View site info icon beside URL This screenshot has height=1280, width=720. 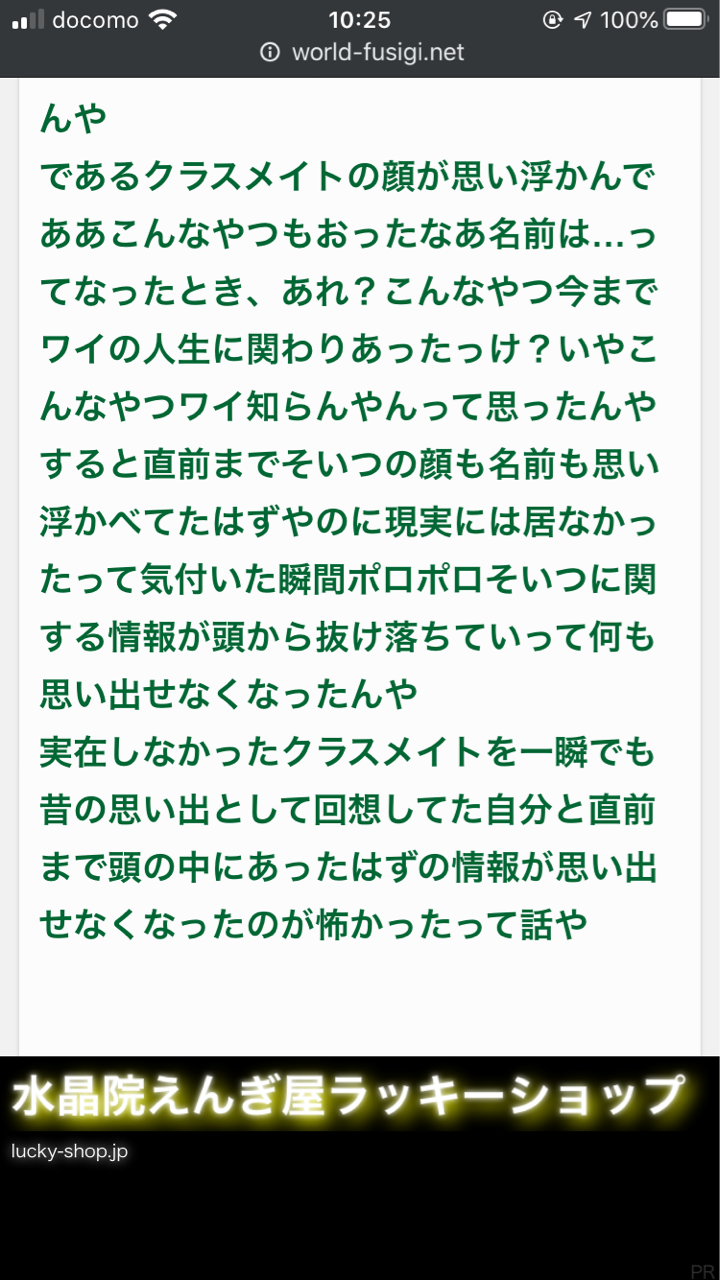click(270, 53)
